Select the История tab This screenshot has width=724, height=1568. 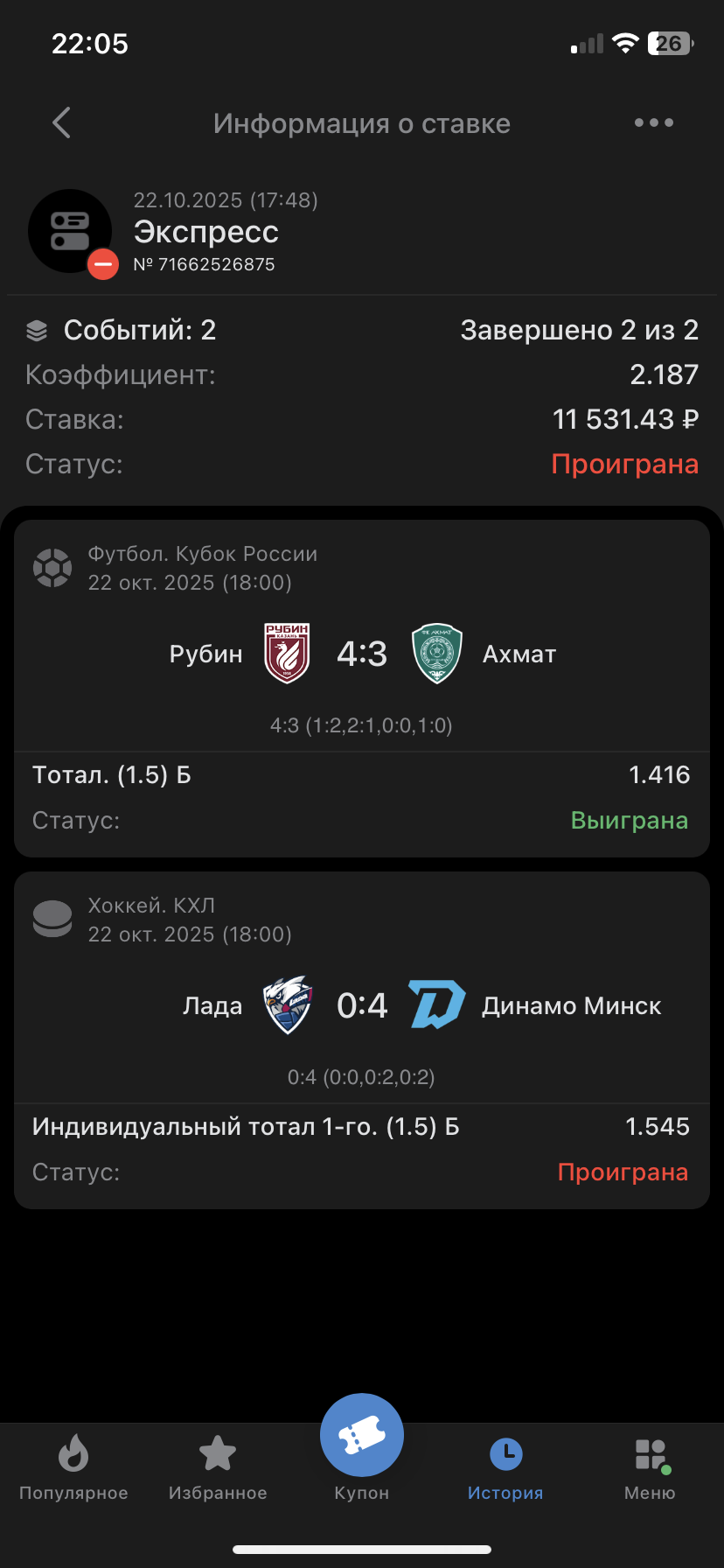point(505,1468)
